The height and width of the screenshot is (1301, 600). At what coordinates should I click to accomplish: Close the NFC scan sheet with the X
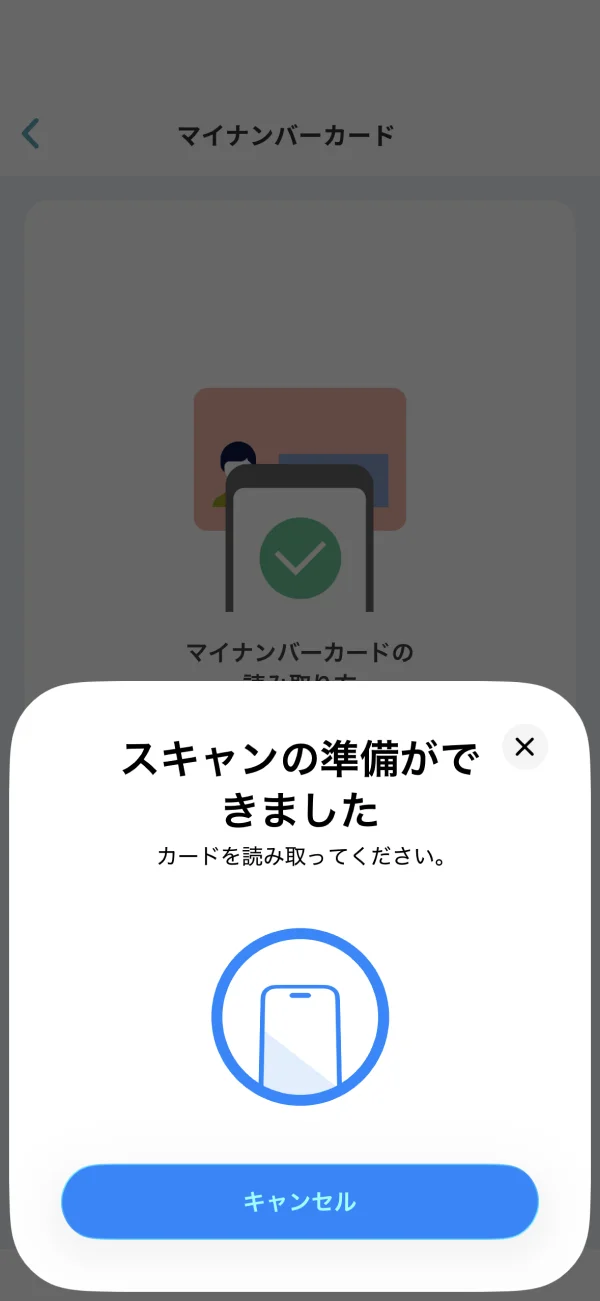525,747
